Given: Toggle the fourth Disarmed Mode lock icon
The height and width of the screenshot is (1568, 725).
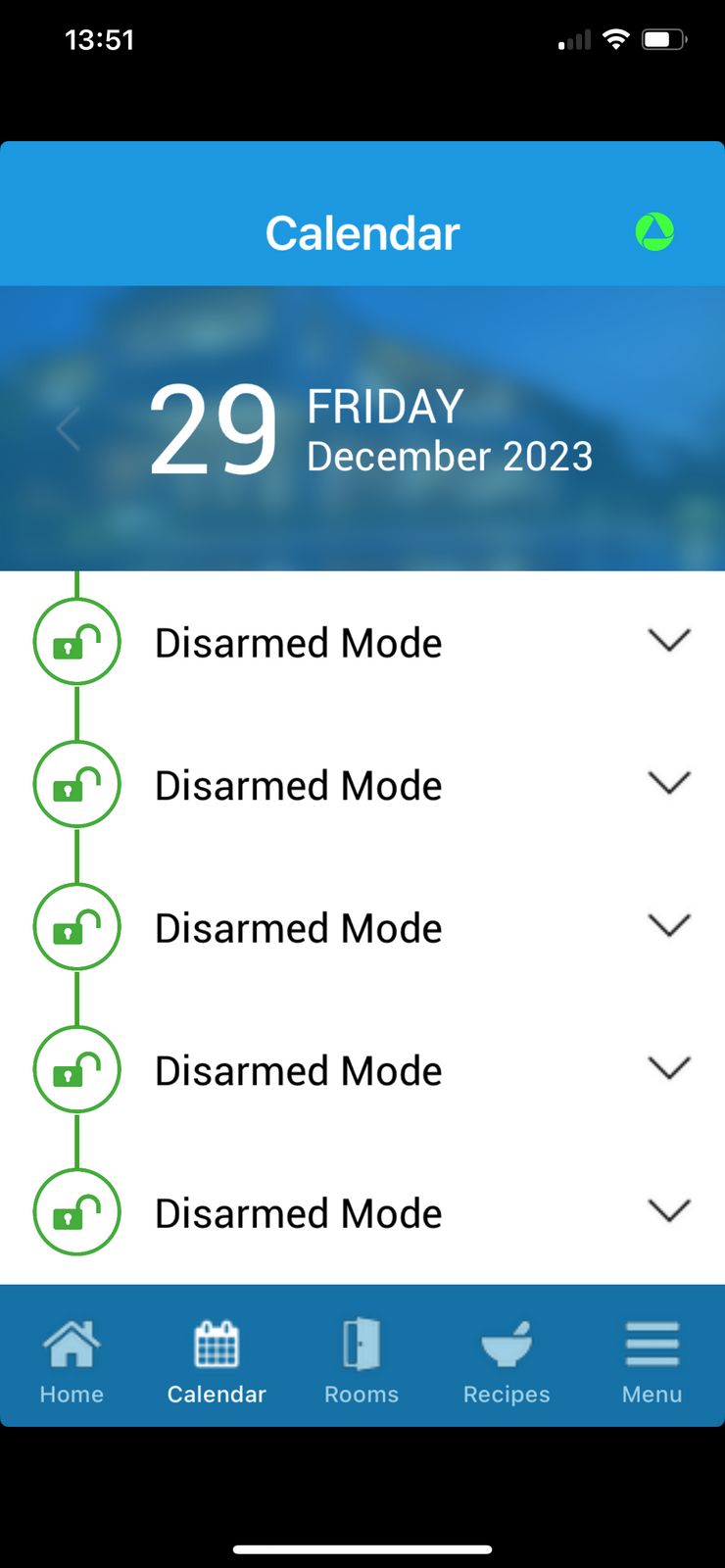Looking at the screenshot, I should tap(76, 1069).
